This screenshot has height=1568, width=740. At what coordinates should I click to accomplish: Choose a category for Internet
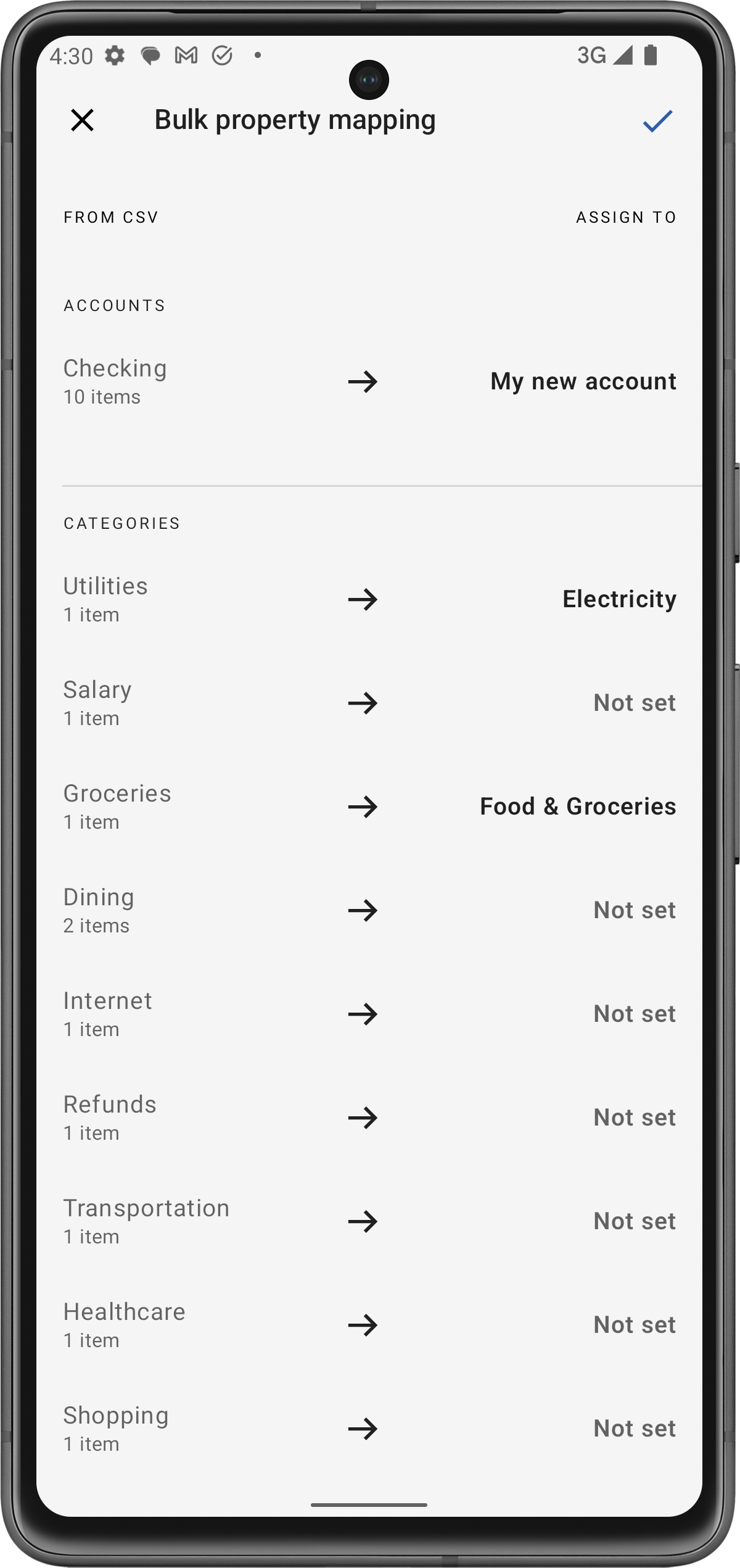(634, 1014)
